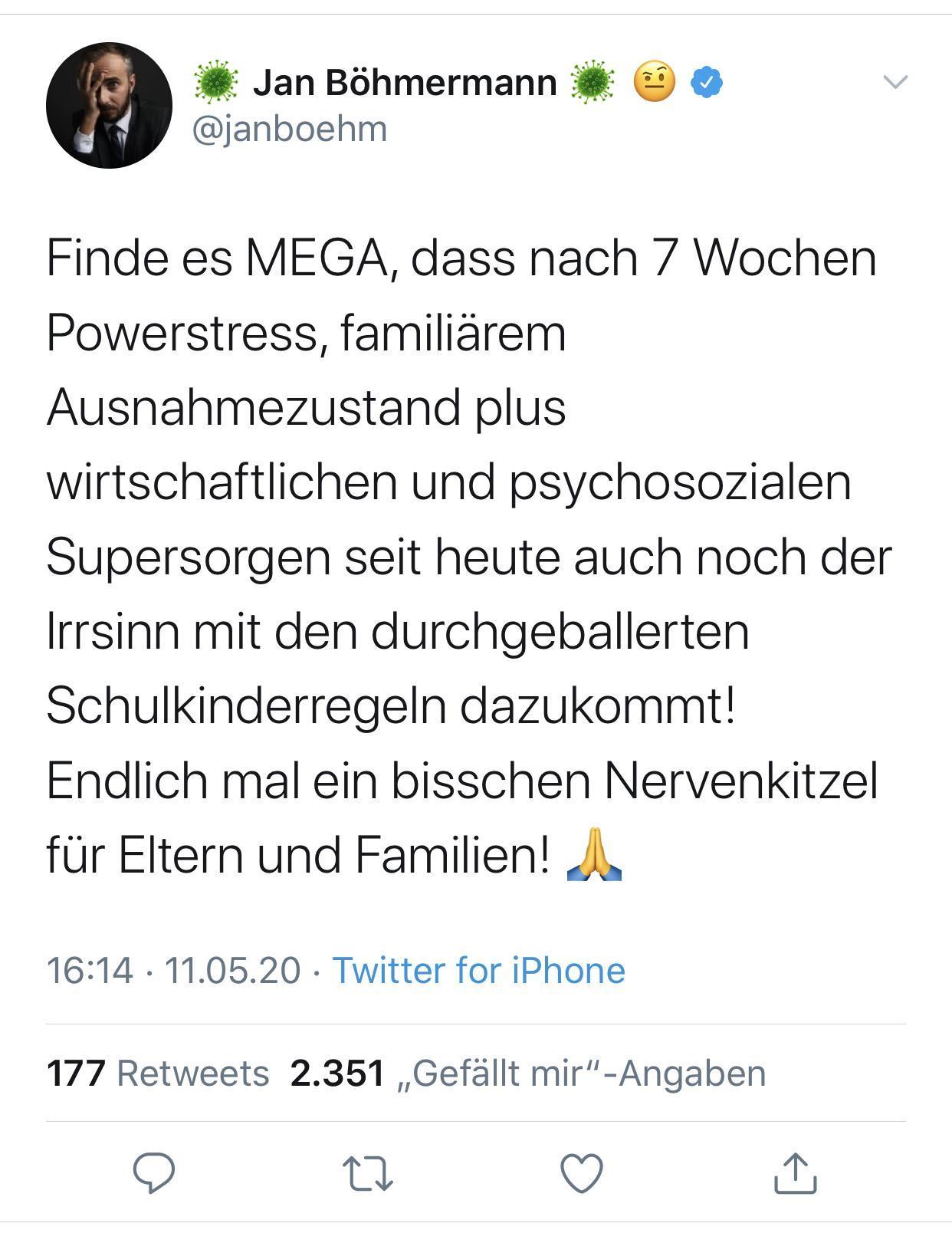Open the @janboehm profile handle
Screen dimensions: 952x1233
pos(290,129)
